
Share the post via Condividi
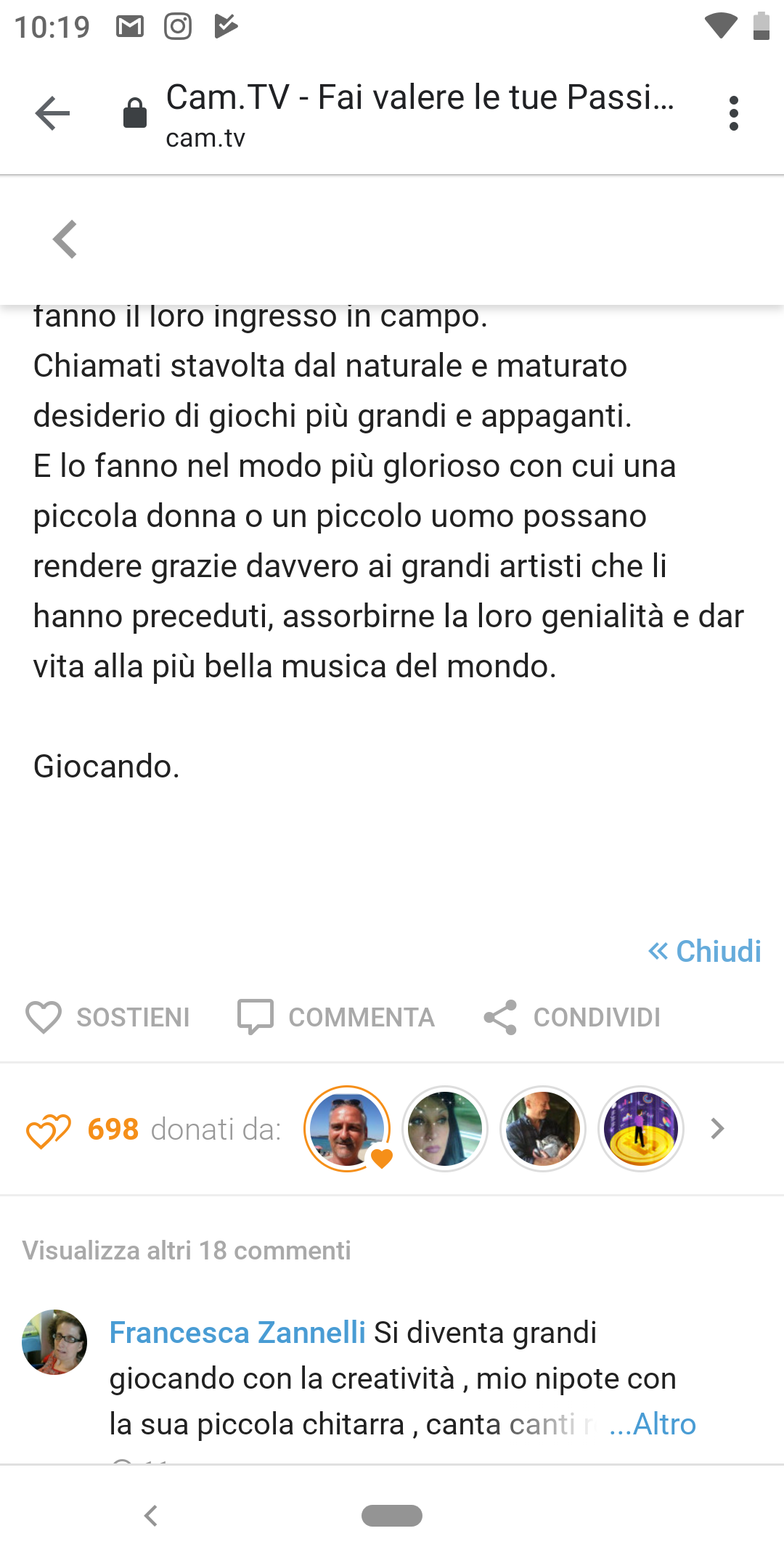pyautogui.click(x=572, y=1017)
